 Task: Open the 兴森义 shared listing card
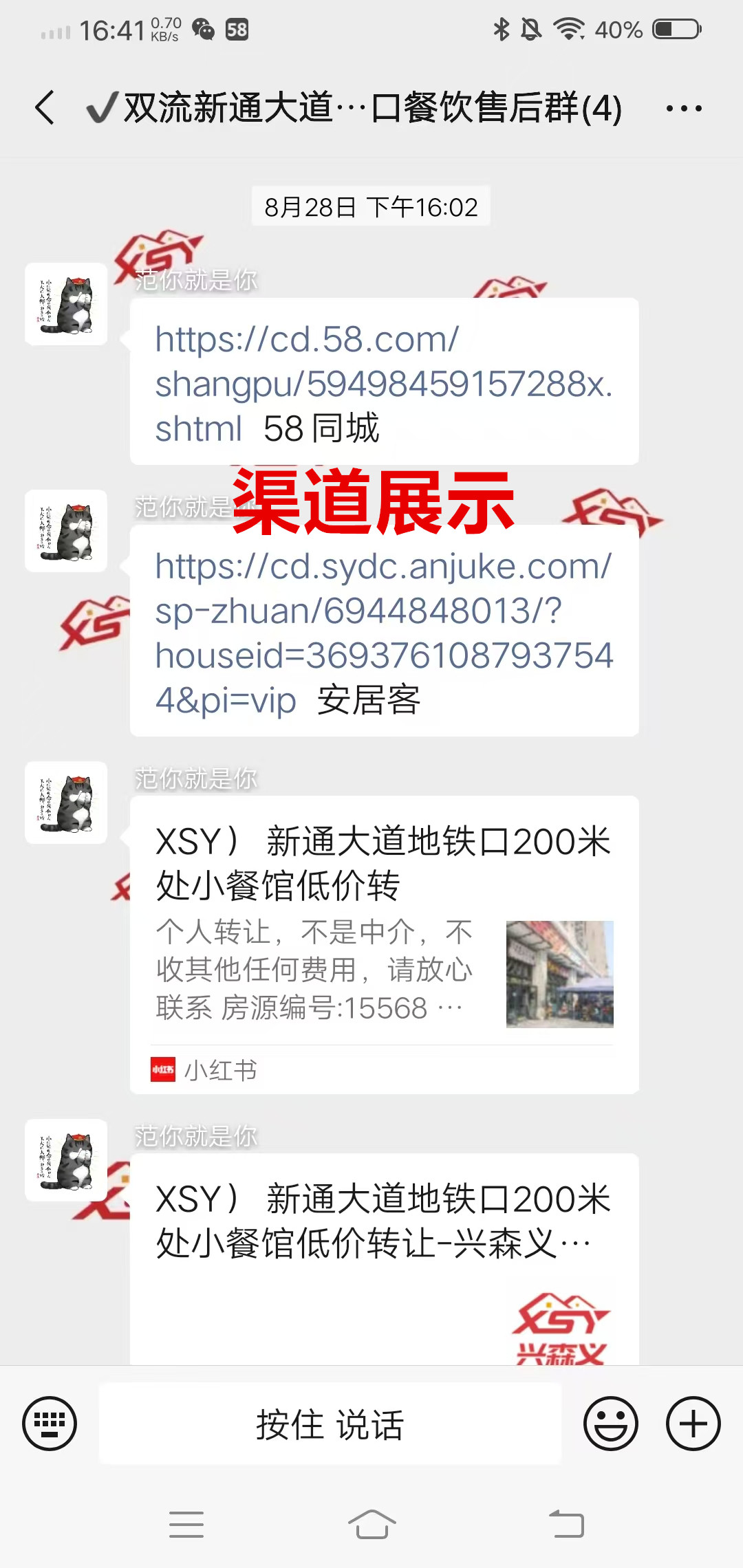pos(384,1259)
